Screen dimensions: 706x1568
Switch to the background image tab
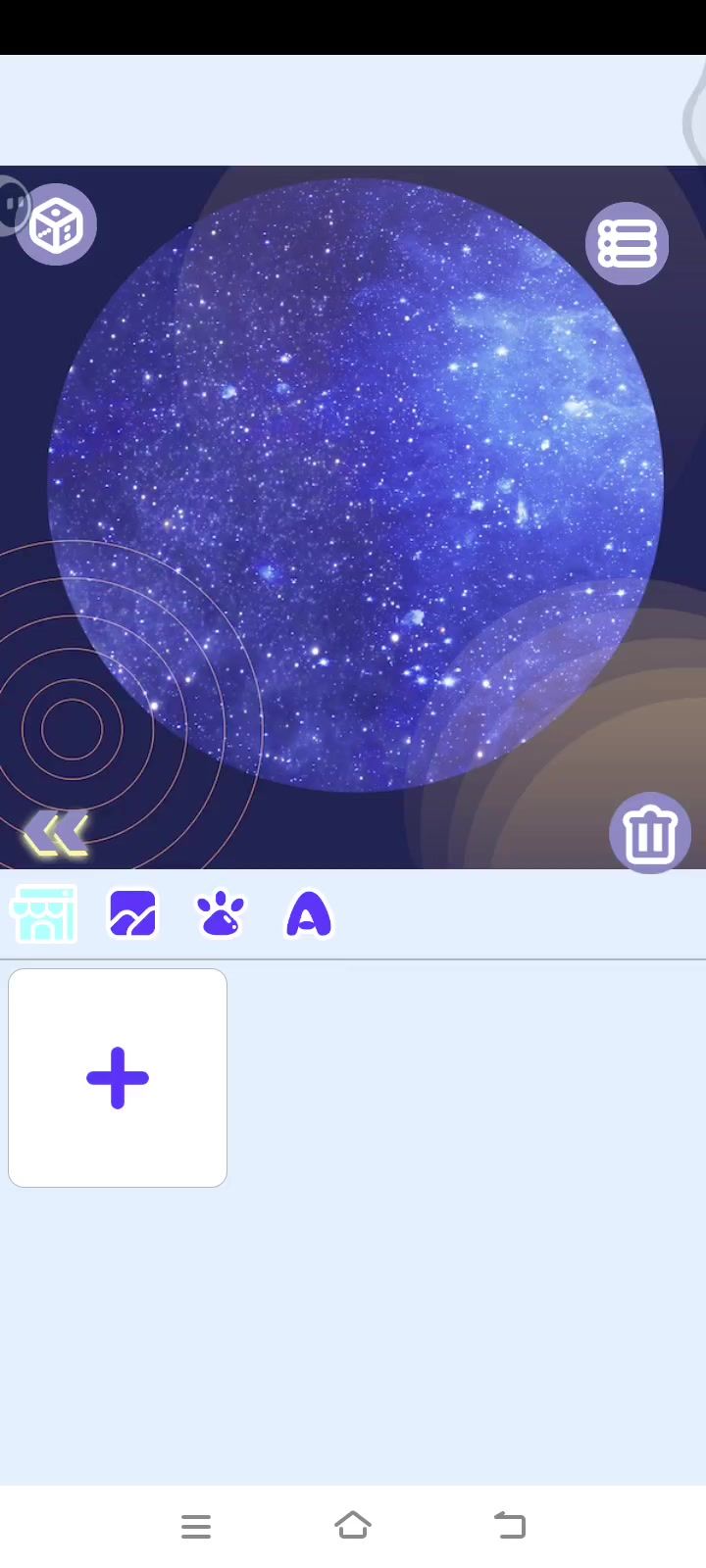click(132, 915)
